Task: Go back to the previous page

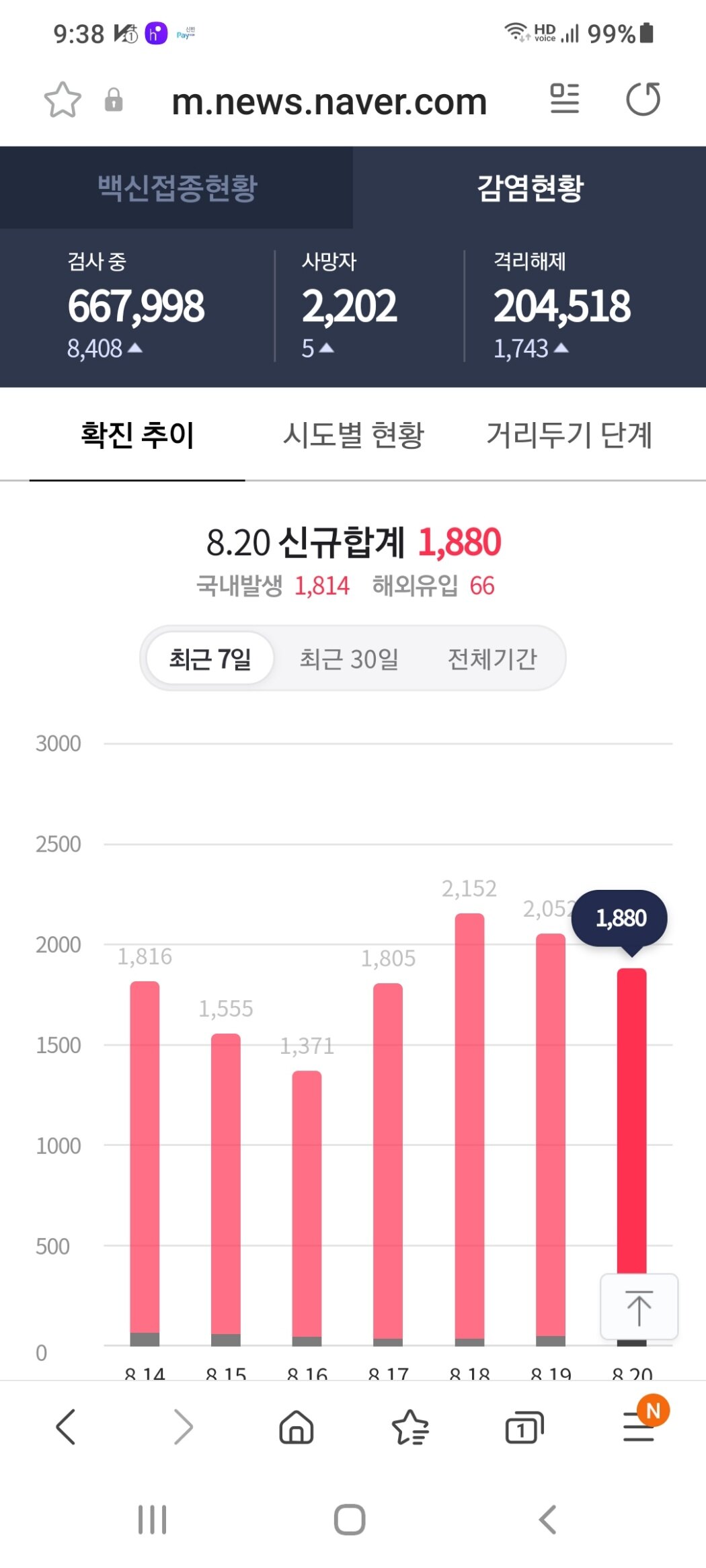Action: point(66,1427)
